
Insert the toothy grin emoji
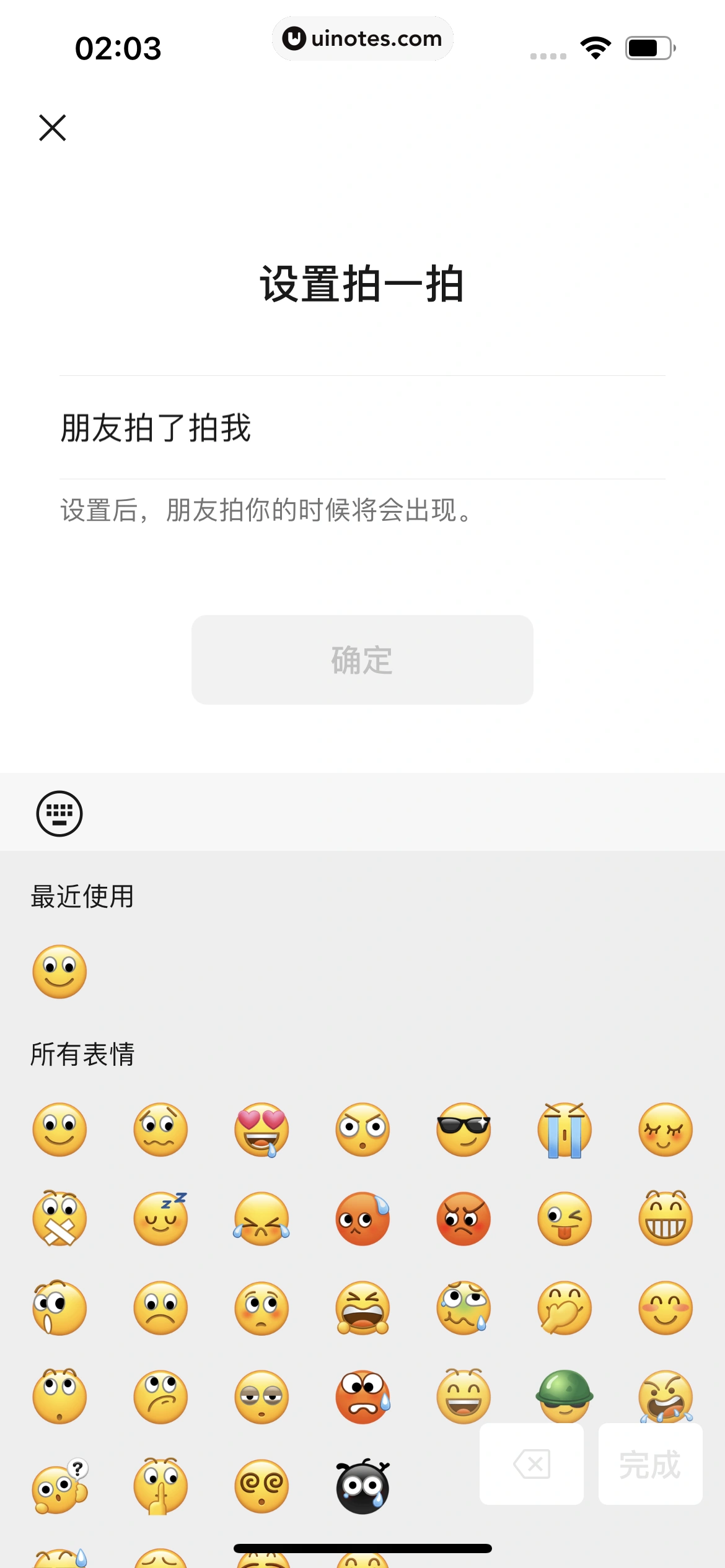666,1219
